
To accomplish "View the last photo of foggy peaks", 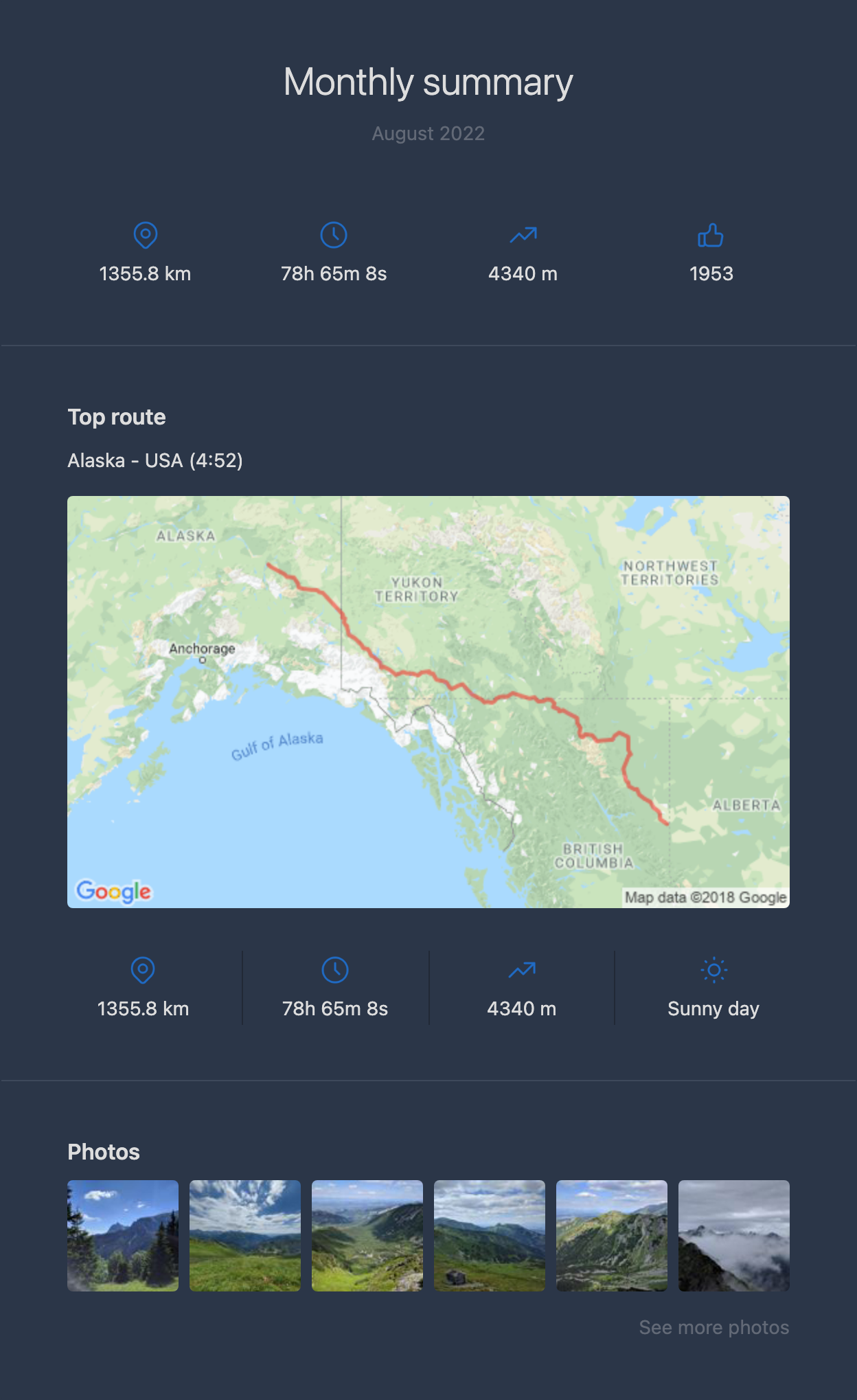I will (734, 1236).
